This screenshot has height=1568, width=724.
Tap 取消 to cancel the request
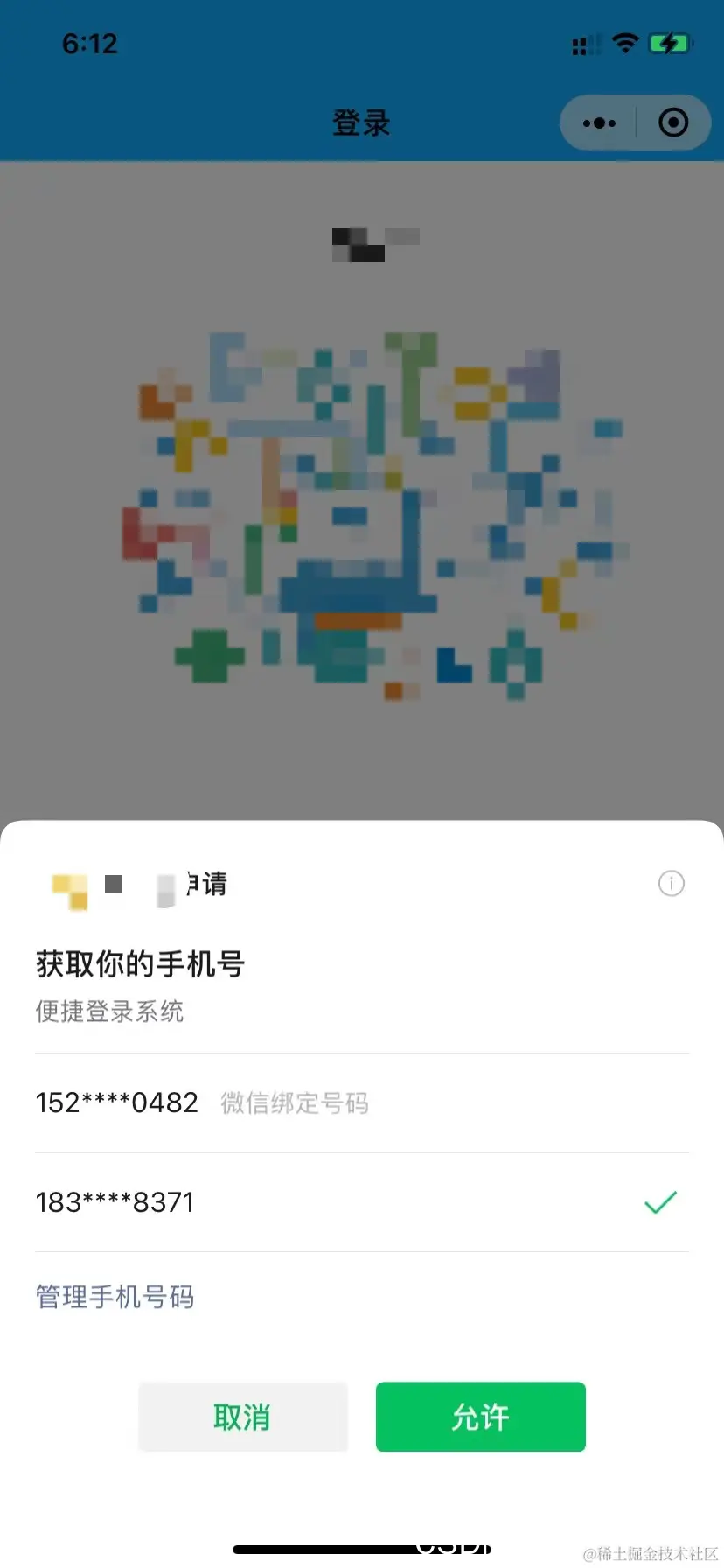tap(242, 1417)
